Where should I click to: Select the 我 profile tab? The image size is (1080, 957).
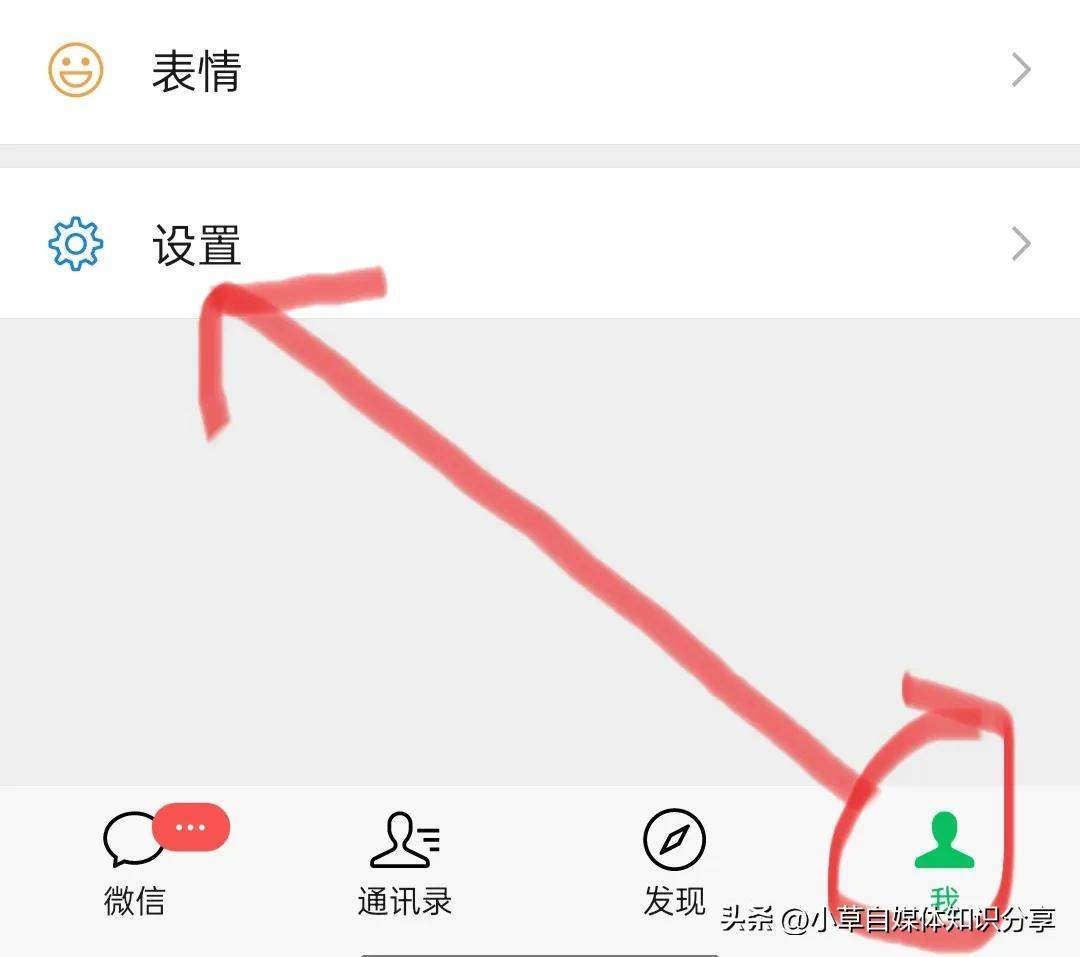pyautogui.click(x=944, y=862)
